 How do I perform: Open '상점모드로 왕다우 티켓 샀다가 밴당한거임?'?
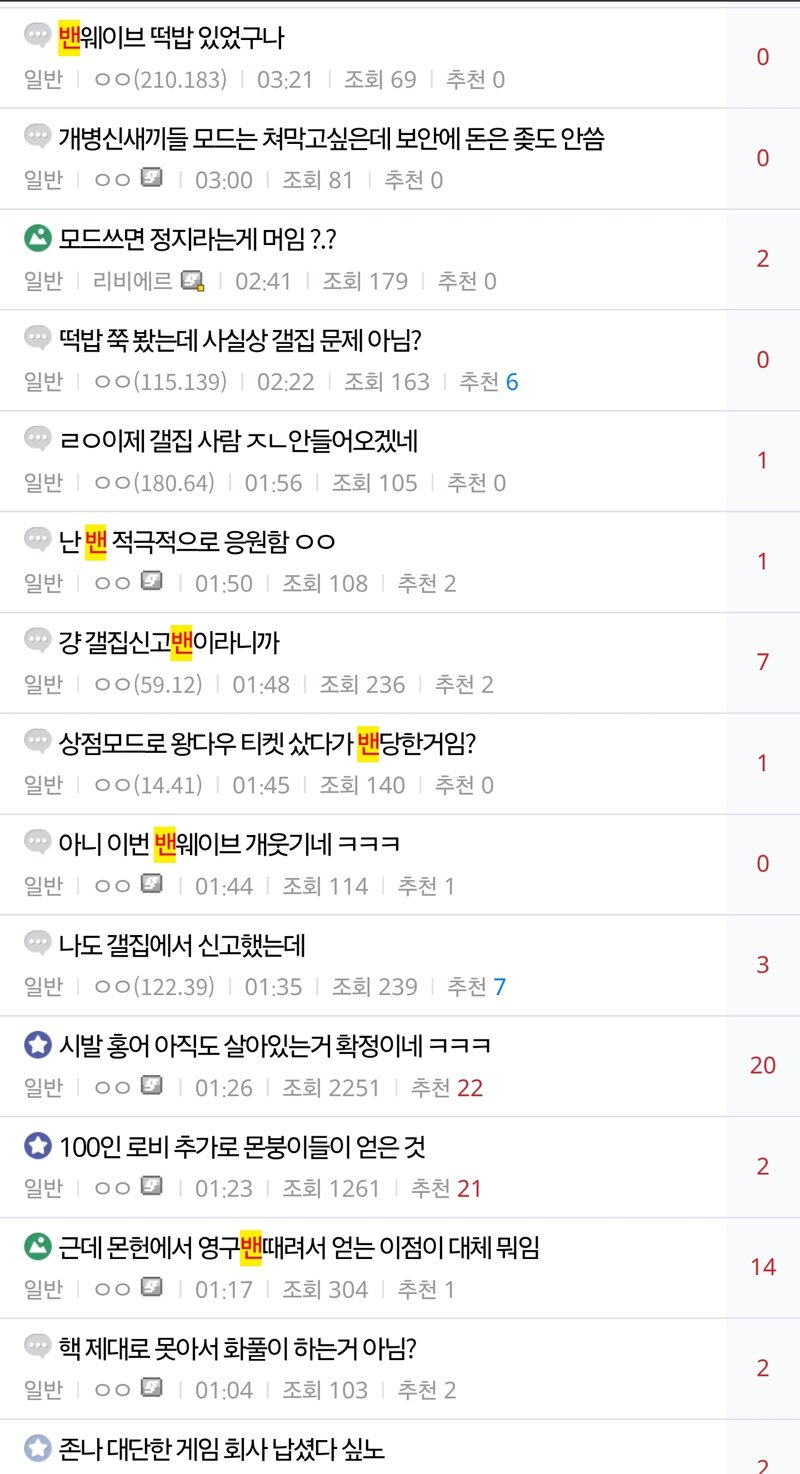(x=266, y=743)
